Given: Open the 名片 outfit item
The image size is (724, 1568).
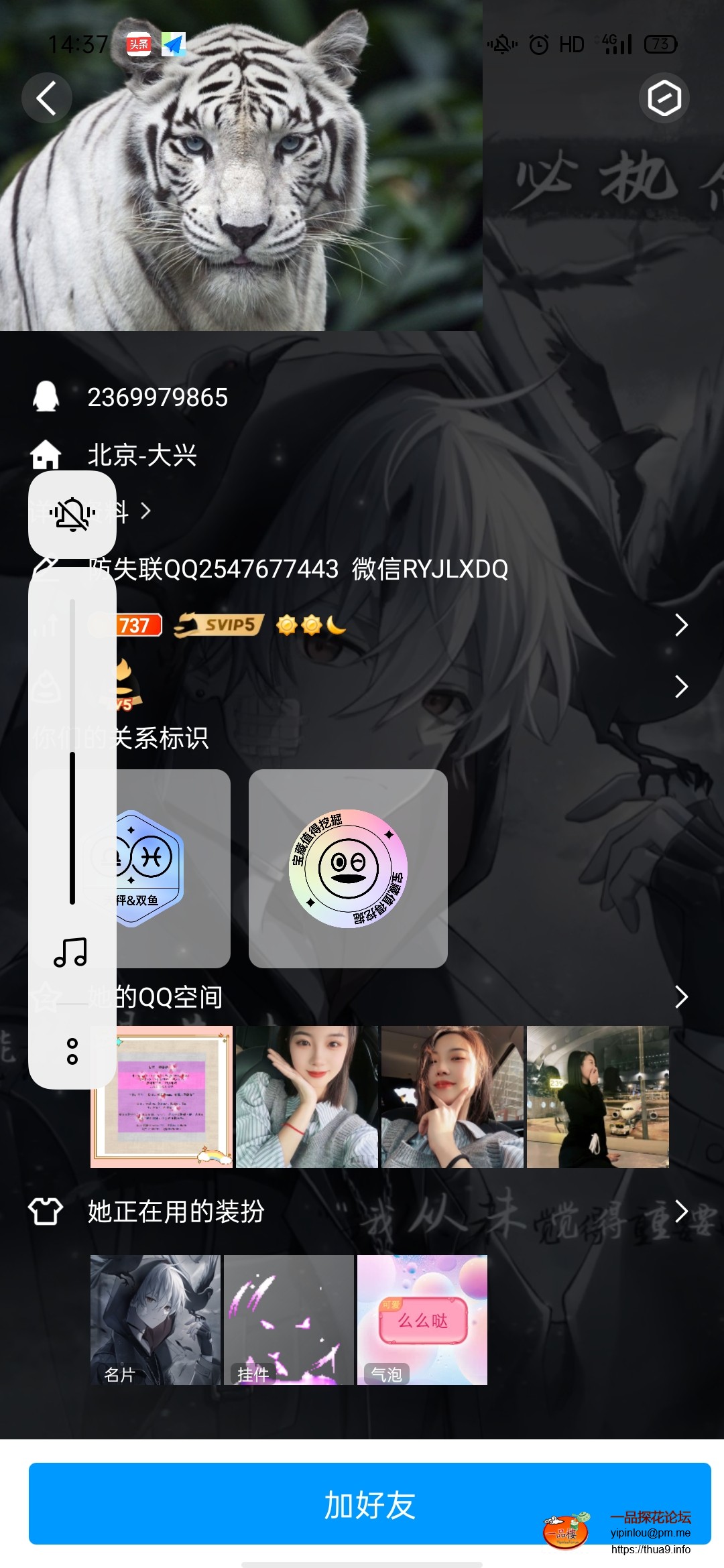Looking at the screenshot, I should 156,1319.
